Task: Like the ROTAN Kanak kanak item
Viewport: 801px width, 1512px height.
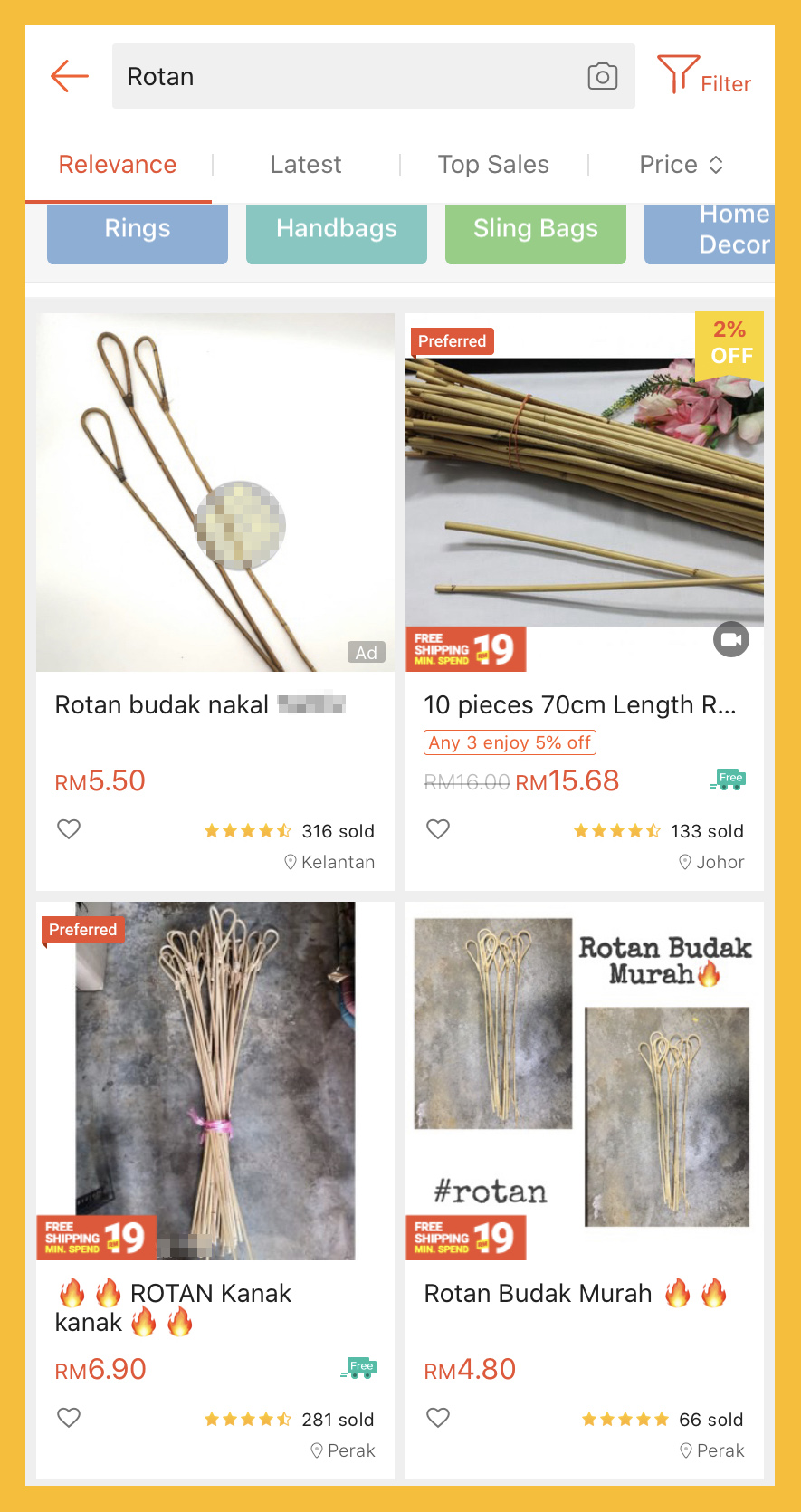Action: pos(69,1418)
